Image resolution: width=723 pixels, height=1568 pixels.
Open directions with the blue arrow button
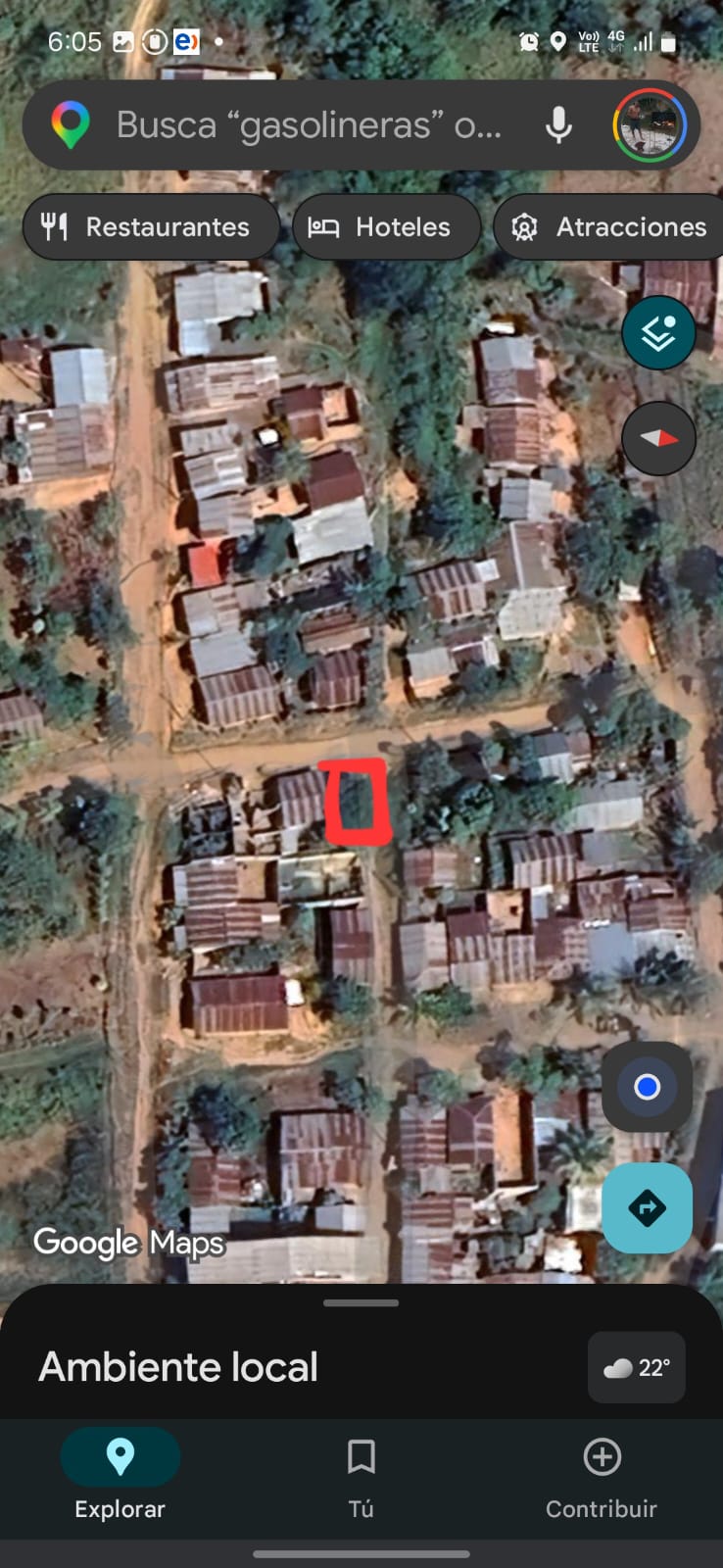click(x=647, y=1208)
